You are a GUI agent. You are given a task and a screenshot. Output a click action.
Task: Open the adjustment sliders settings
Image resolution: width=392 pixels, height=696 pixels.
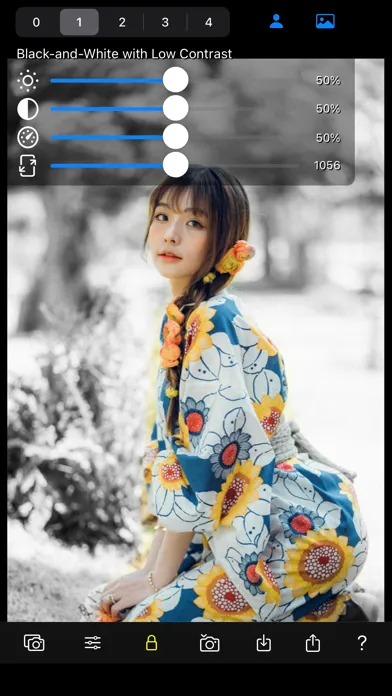pos(93,642)
